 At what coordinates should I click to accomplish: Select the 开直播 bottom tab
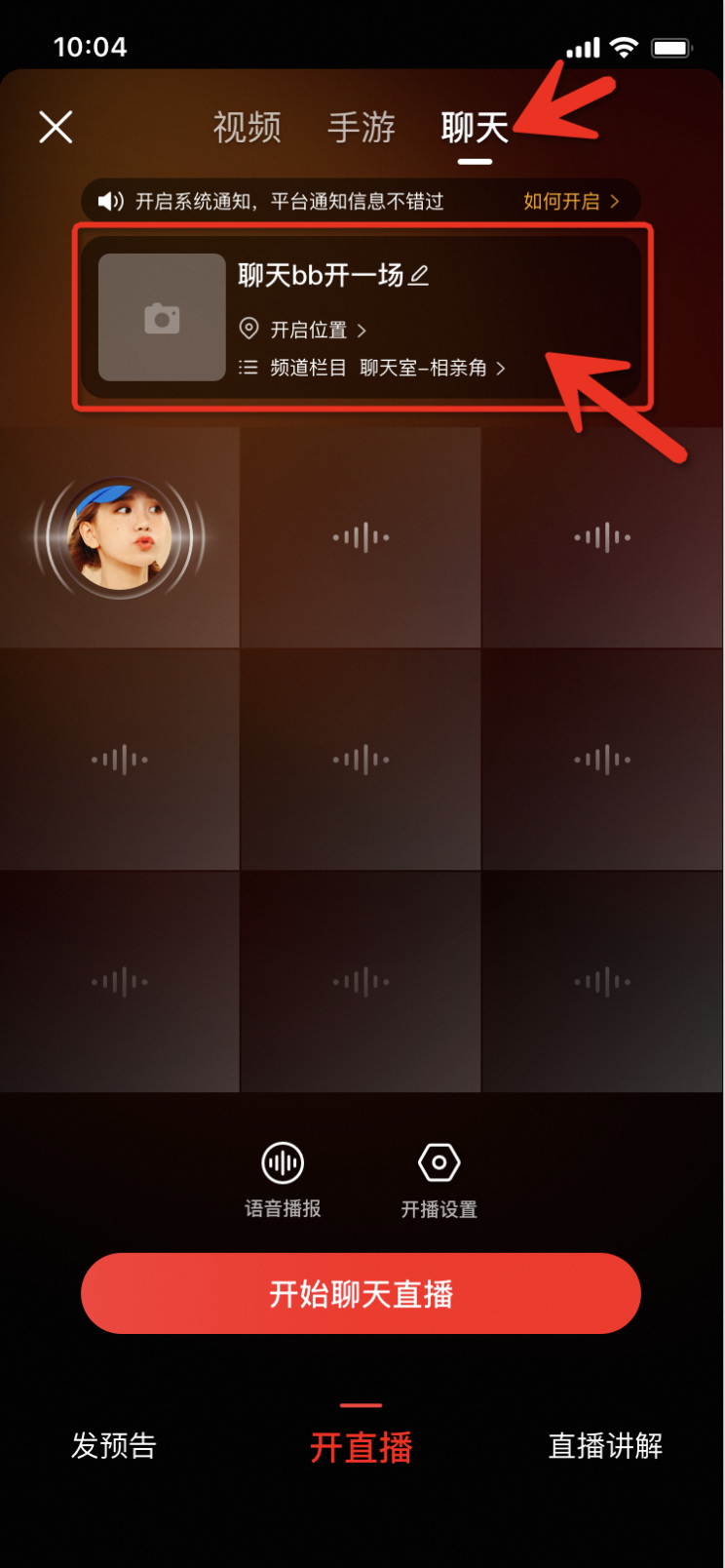361,1446
